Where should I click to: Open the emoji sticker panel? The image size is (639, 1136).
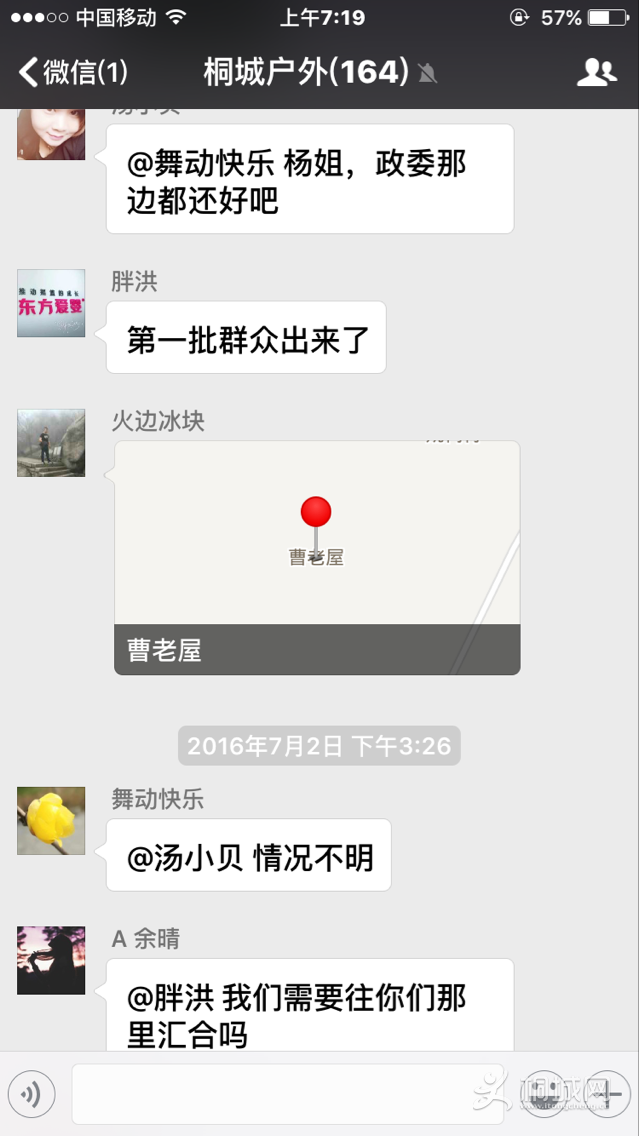(548, 1094)
